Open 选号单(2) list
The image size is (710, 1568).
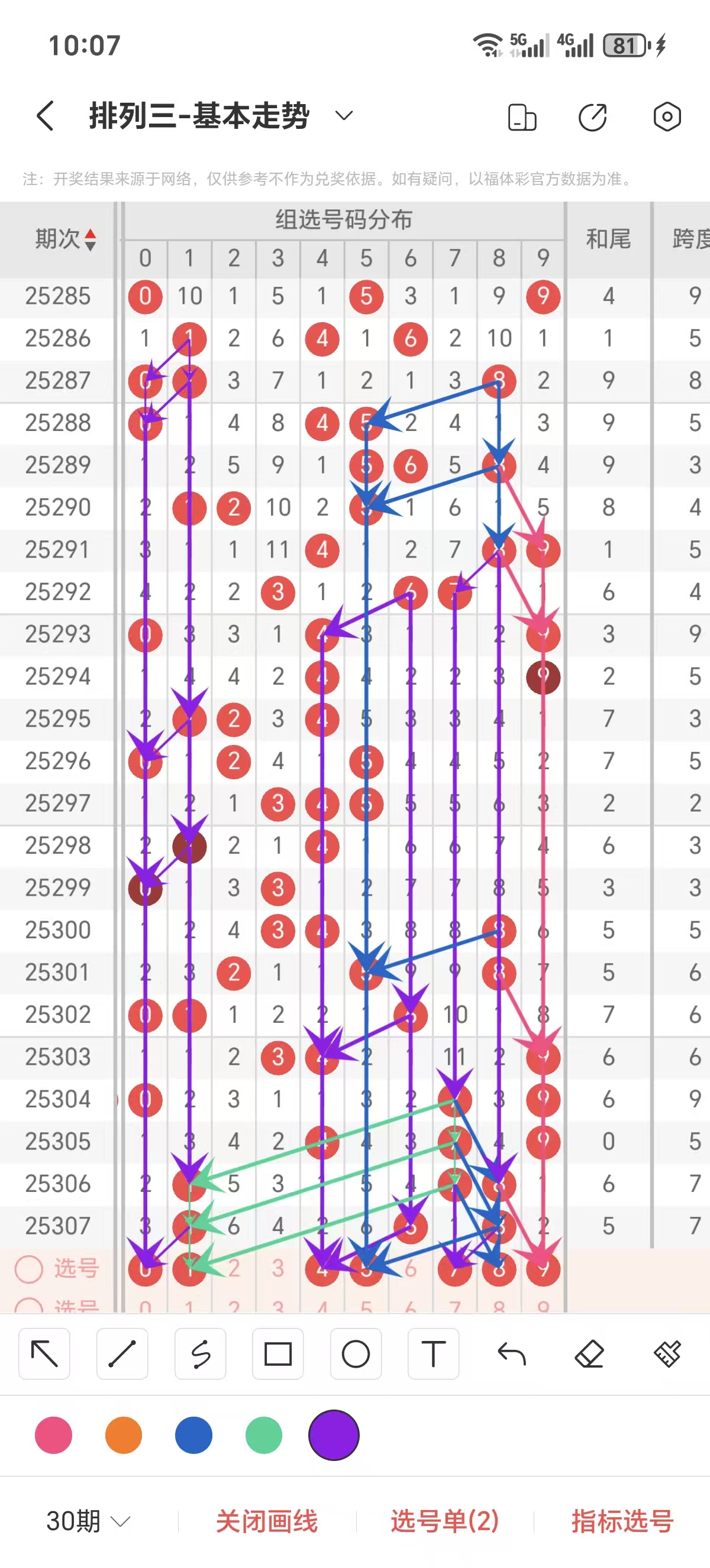444,1521
